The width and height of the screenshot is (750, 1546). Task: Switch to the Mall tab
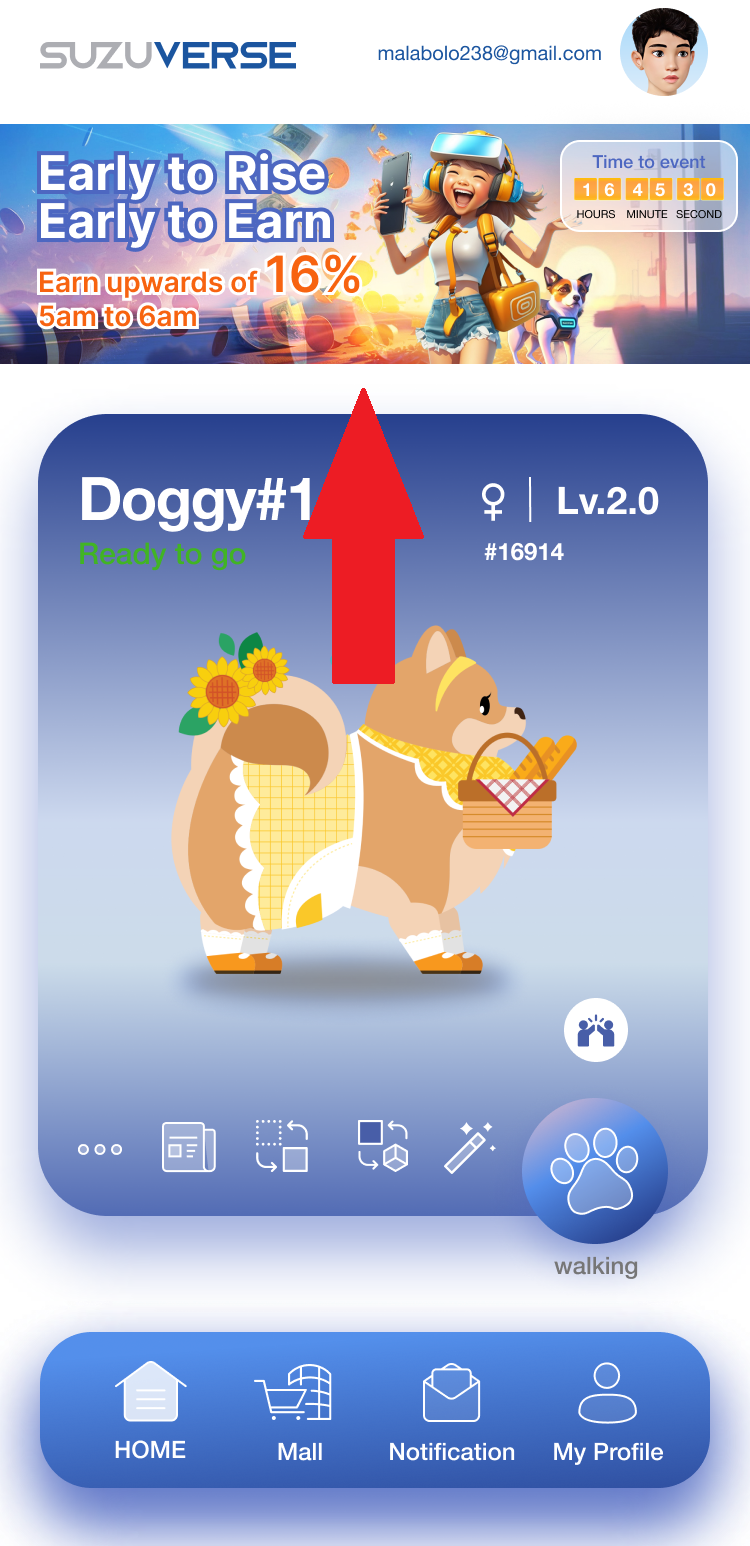click(x=299, y=1410)
